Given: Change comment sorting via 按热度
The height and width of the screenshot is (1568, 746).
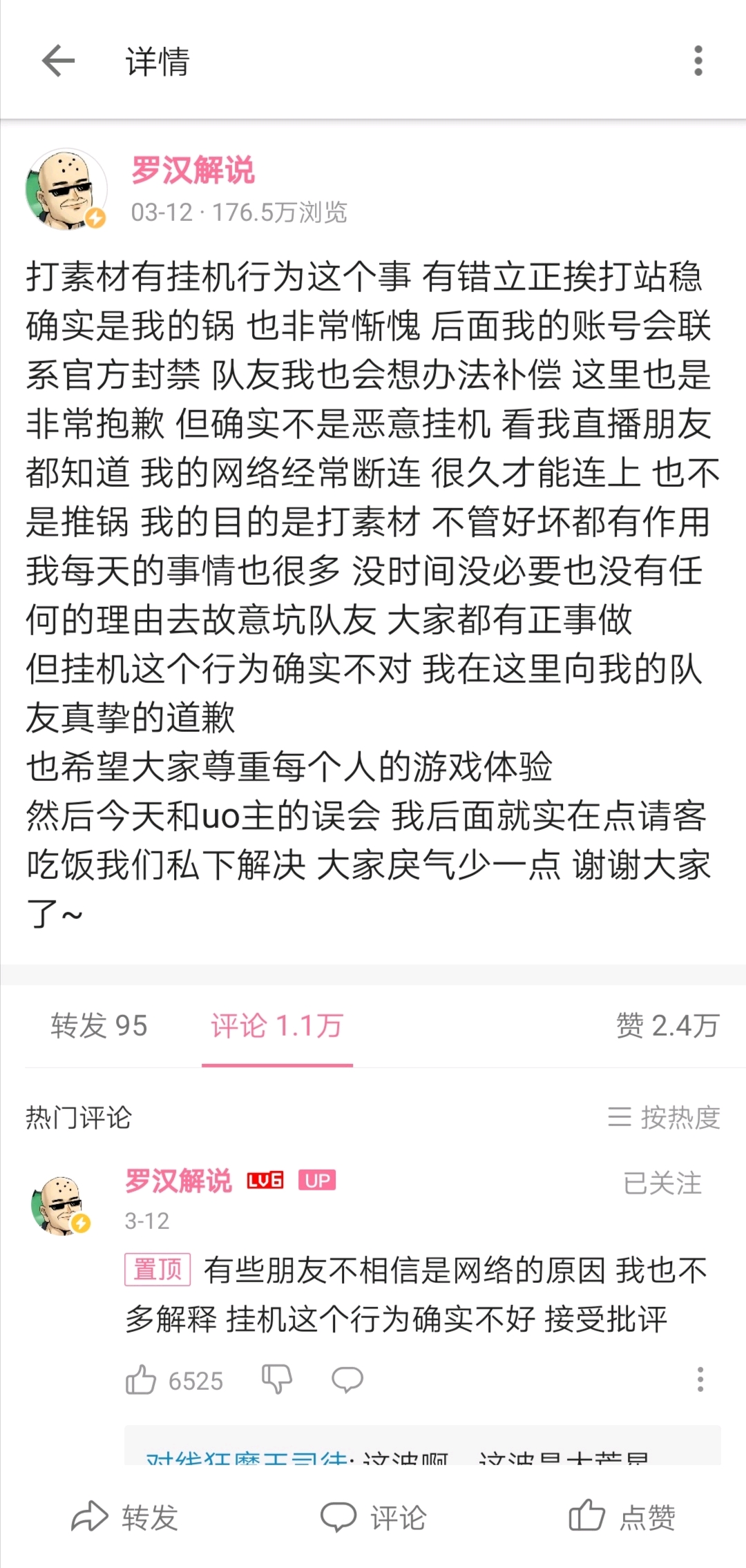Looking at the screenshot, I should (664, 1117).
